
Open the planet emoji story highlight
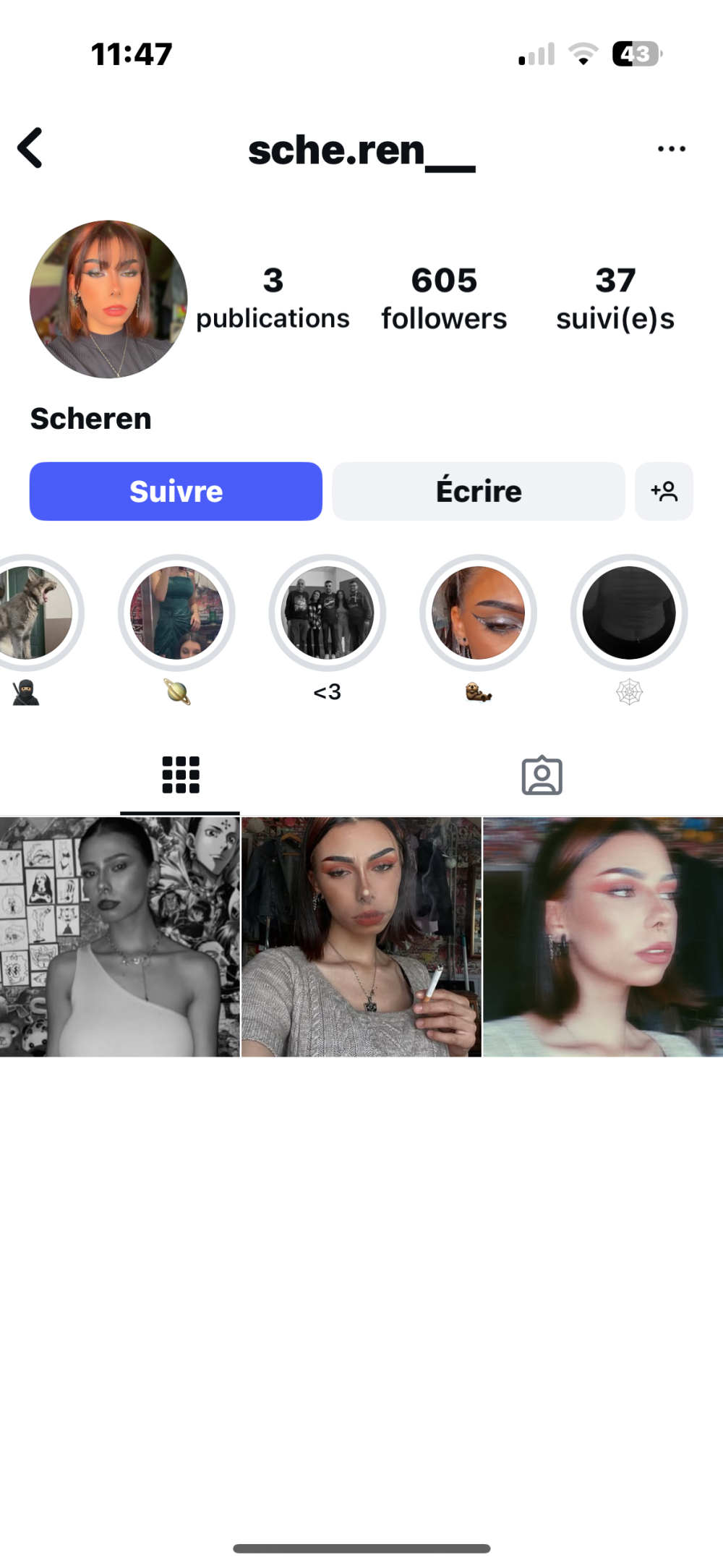[176, 613]
